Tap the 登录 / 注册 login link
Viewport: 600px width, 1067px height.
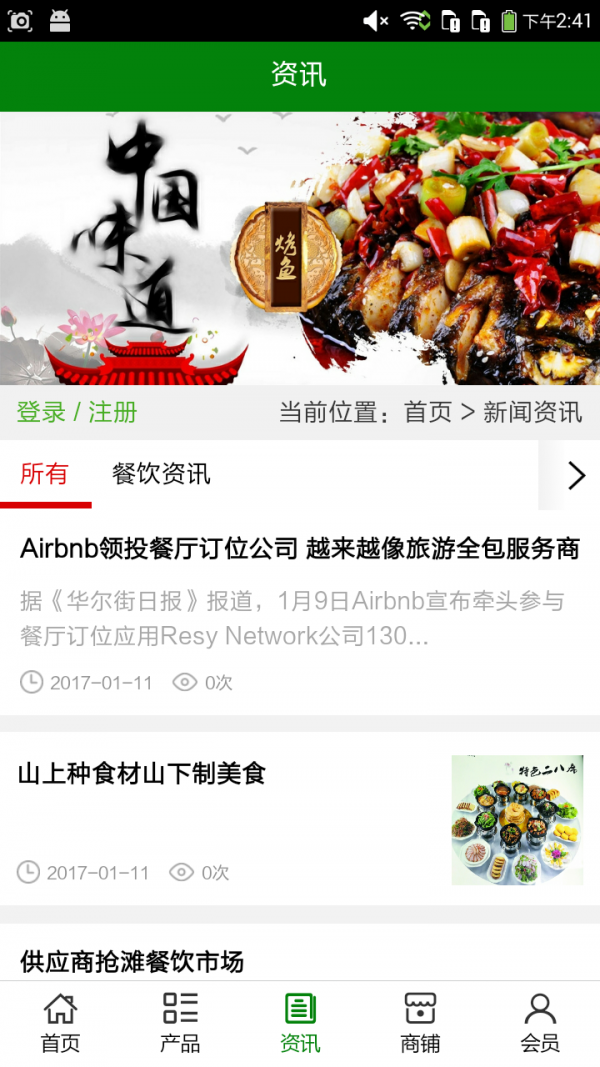pyautogui.click(x=77, y=412)
